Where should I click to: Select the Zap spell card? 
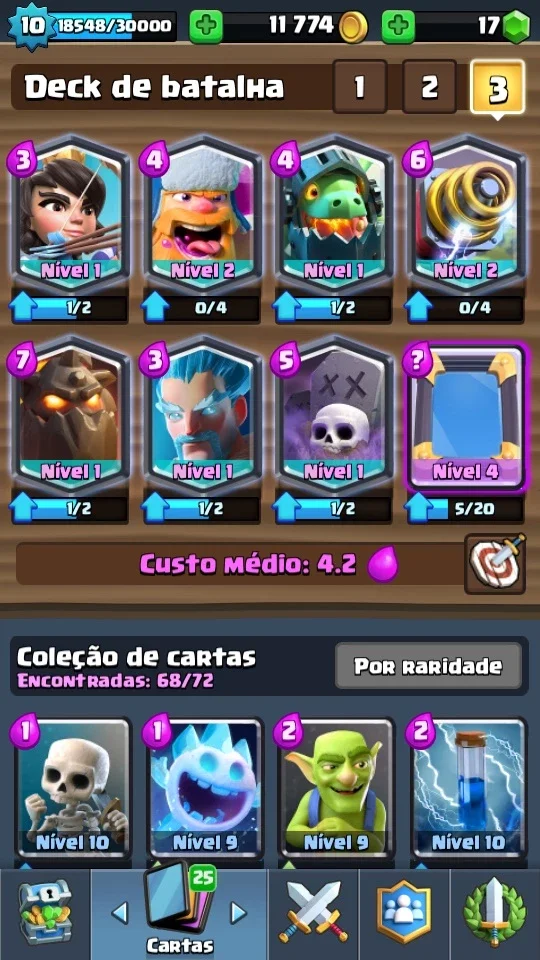click(x=468, y=790)
